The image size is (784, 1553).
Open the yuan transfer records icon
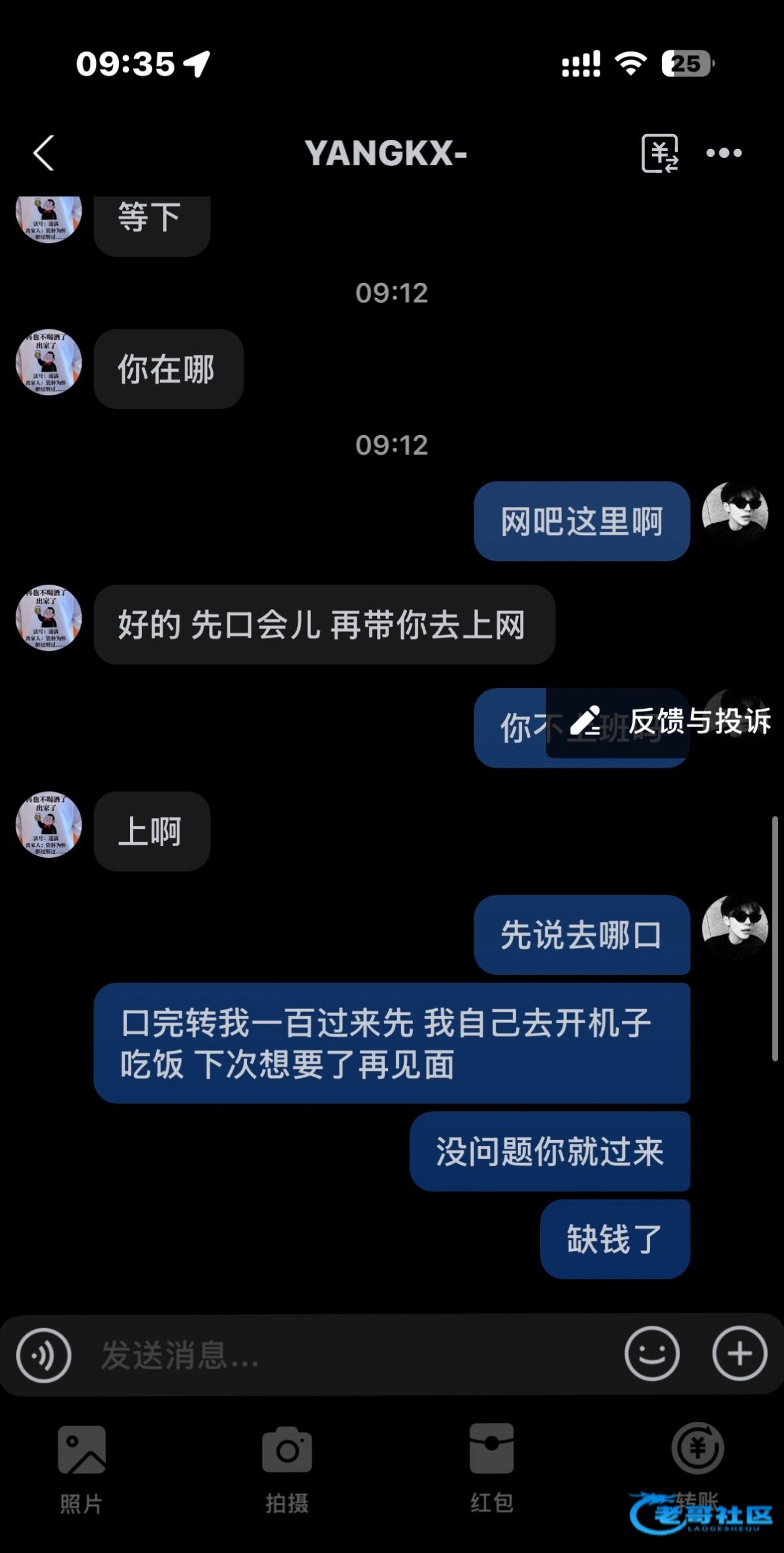(x=659, y=154)
